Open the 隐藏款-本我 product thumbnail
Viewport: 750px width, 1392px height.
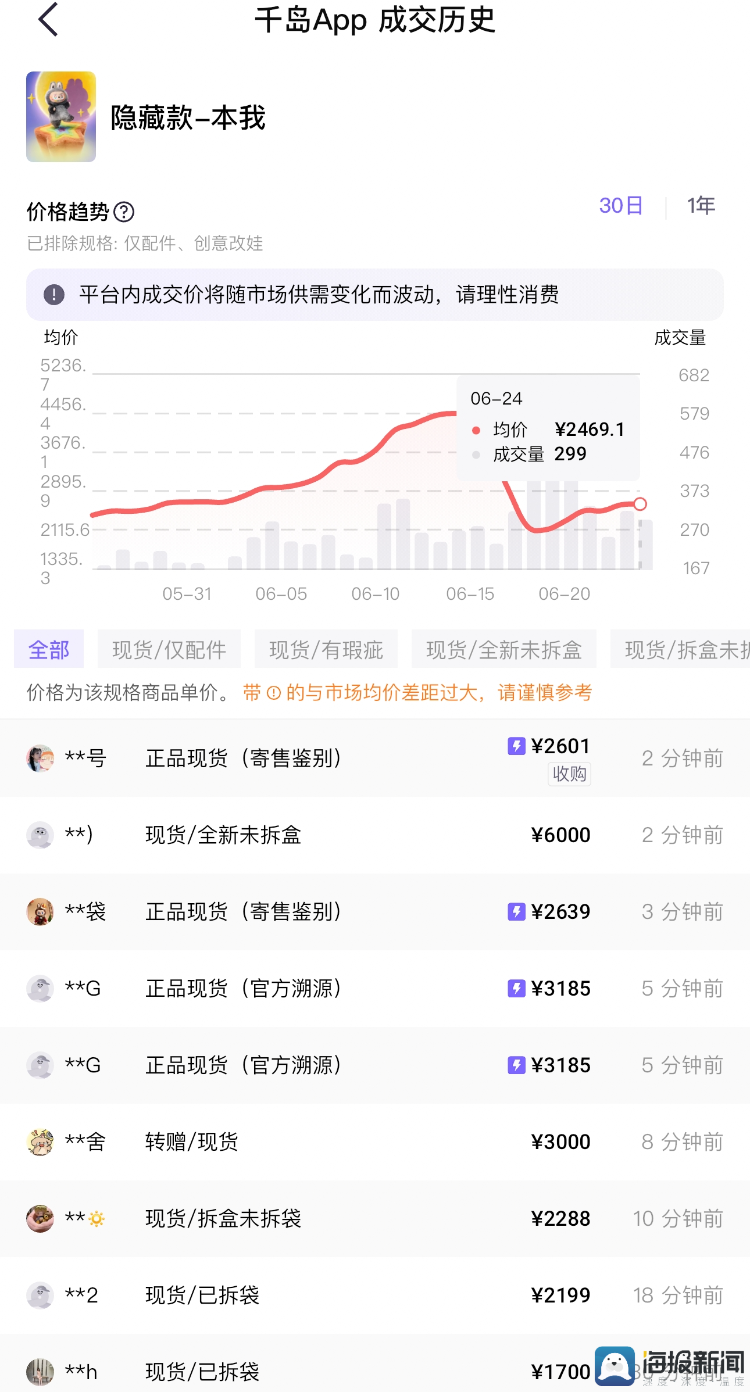[61, 117]
